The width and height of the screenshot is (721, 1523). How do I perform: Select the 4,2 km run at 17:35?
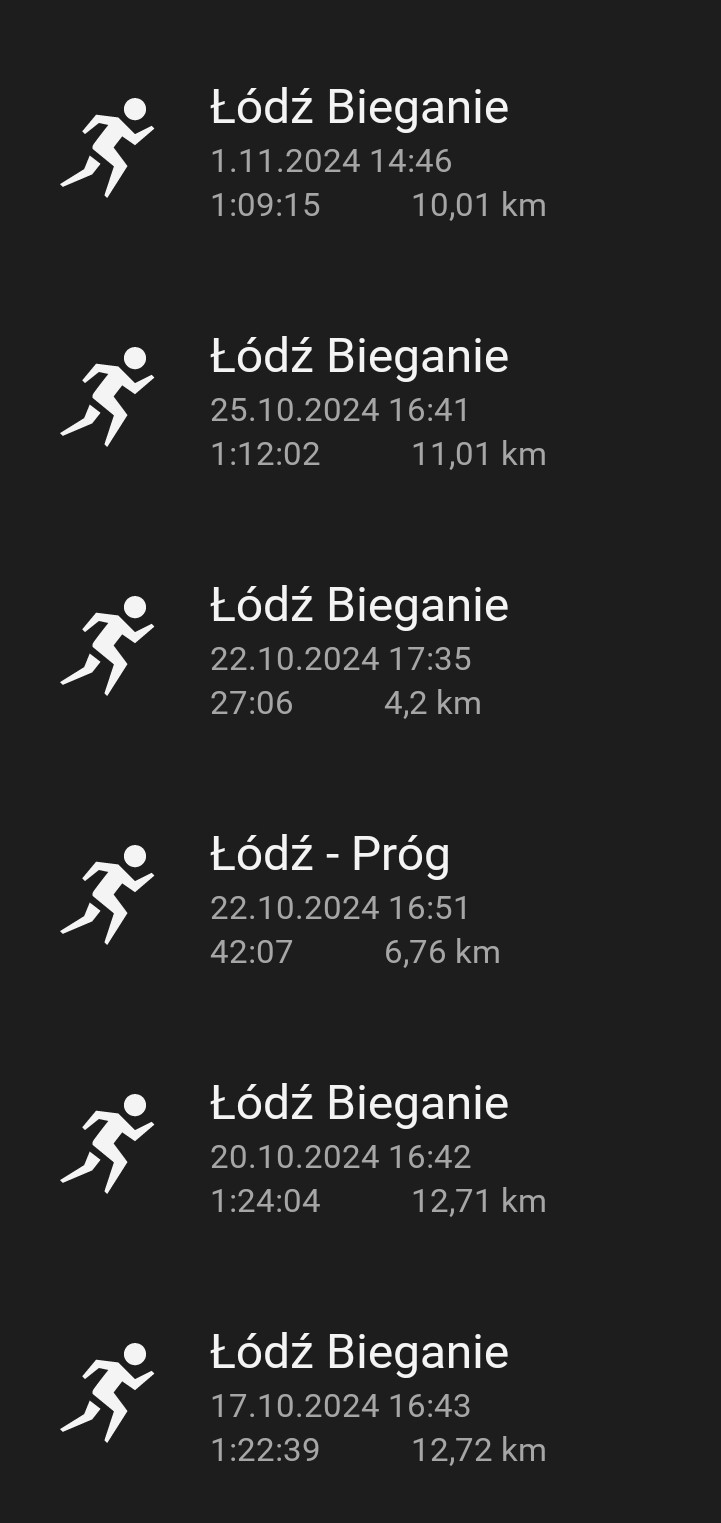(x=359, y=653)
